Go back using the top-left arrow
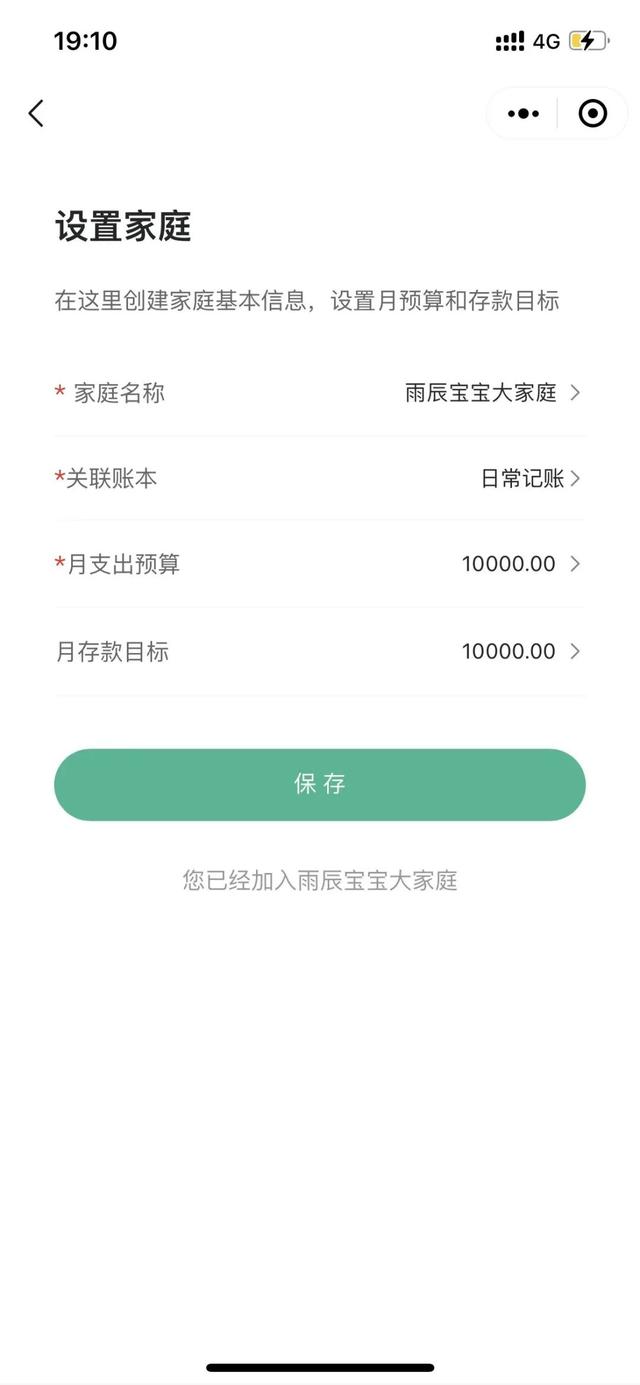Image resolution: width=640 pixels, height=1385 pixels. point(36,113)
